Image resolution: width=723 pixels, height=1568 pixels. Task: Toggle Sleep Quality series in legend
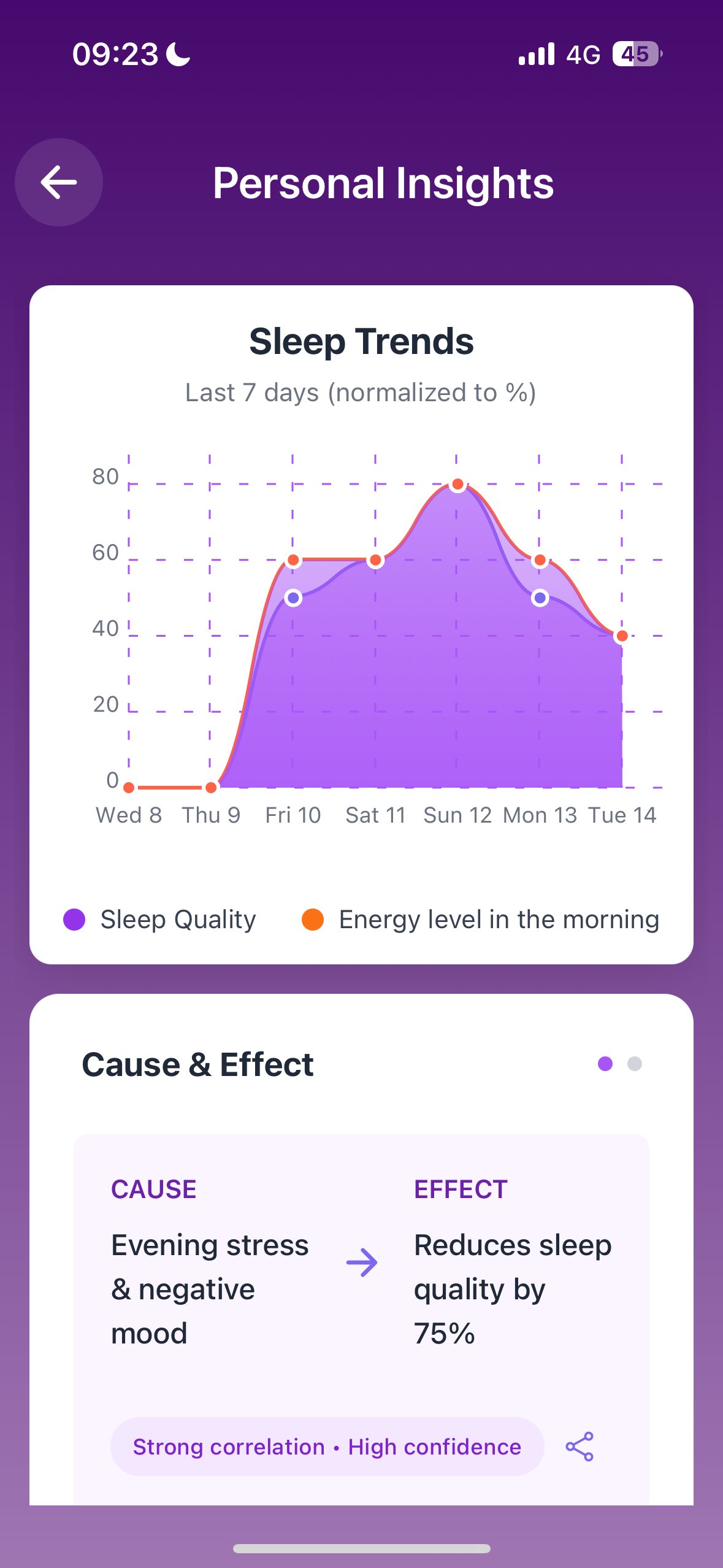tap(161, 920)
